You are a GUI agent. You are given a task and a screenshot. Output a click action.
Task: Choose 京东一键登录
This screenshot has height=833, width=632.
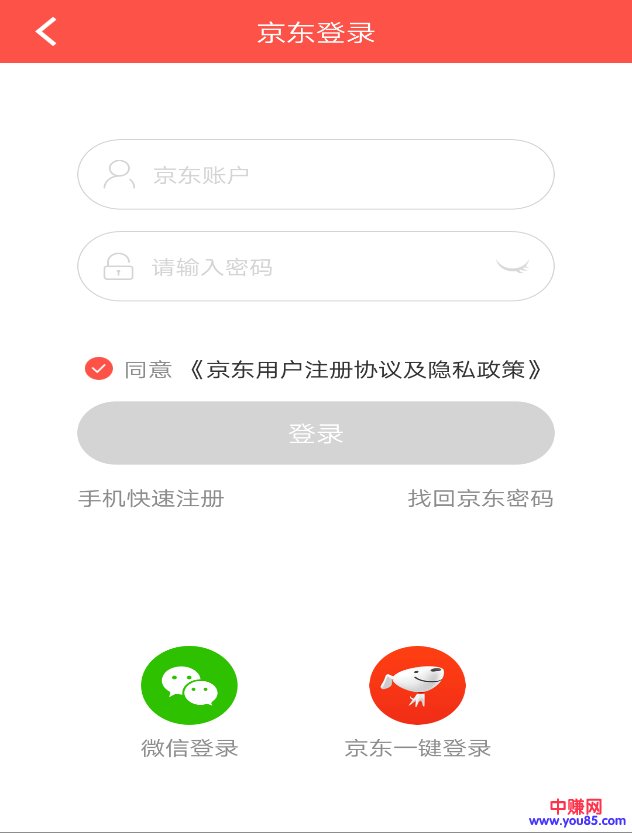coord(417,686)
